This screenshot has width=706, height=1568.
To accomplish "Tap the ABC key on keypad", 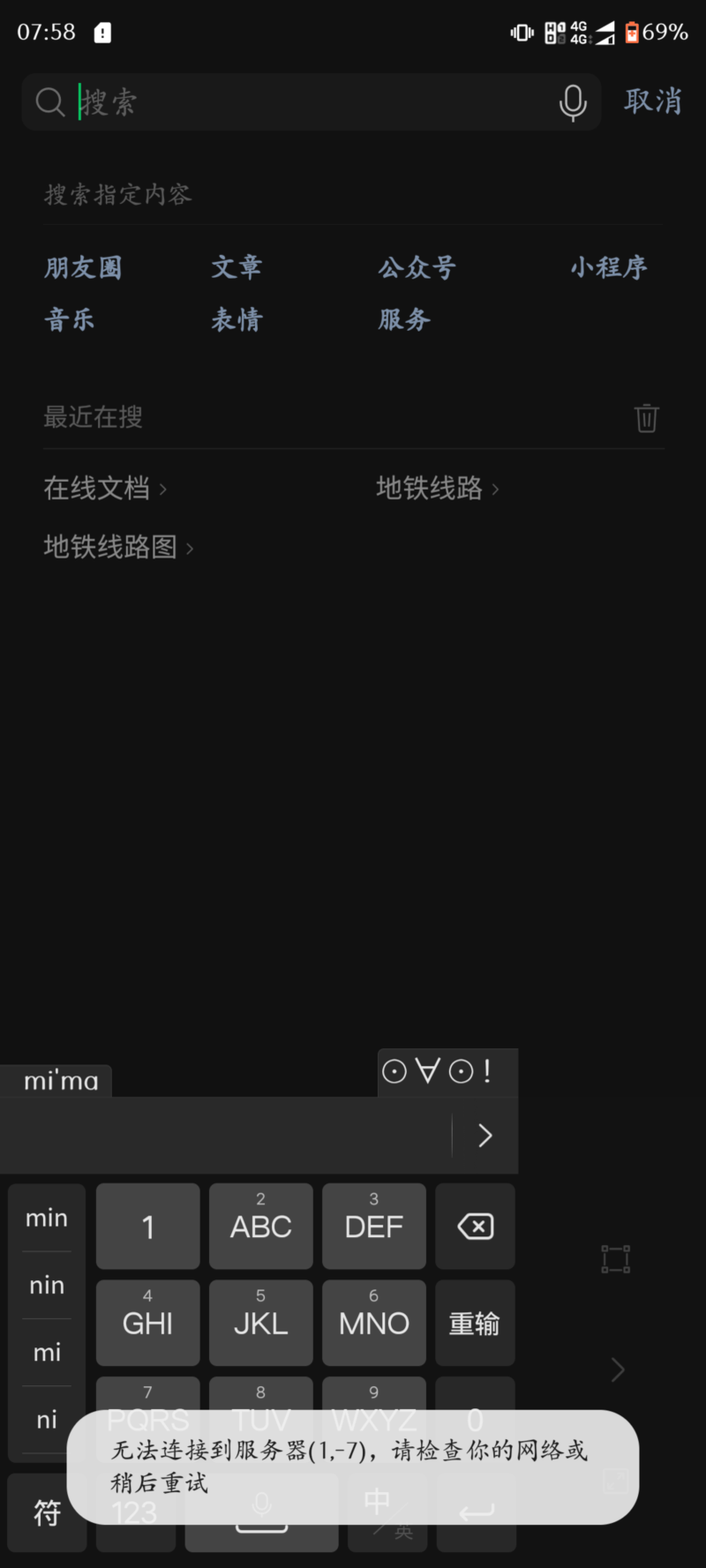I will [x=260, y=1227].
